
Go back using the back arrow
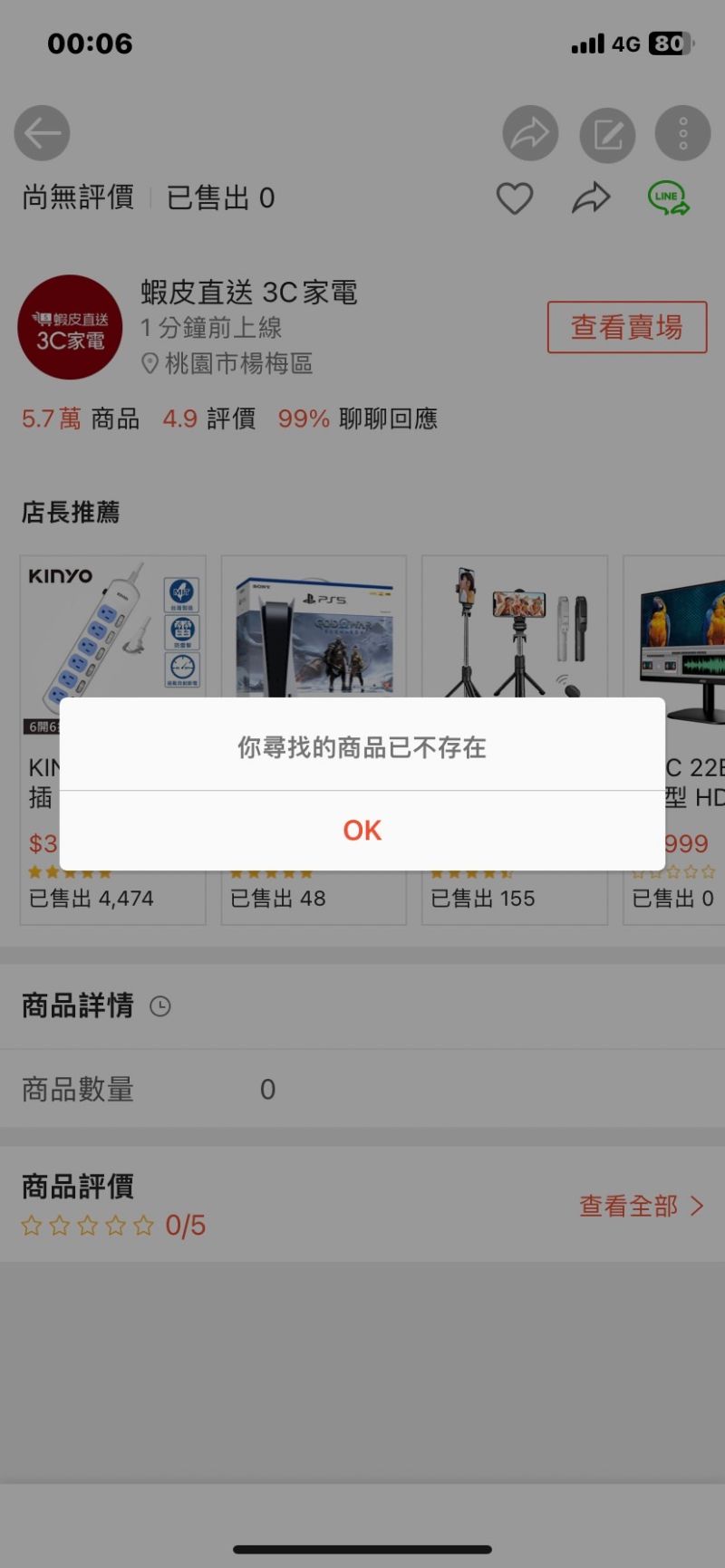(x=42, y=134)
